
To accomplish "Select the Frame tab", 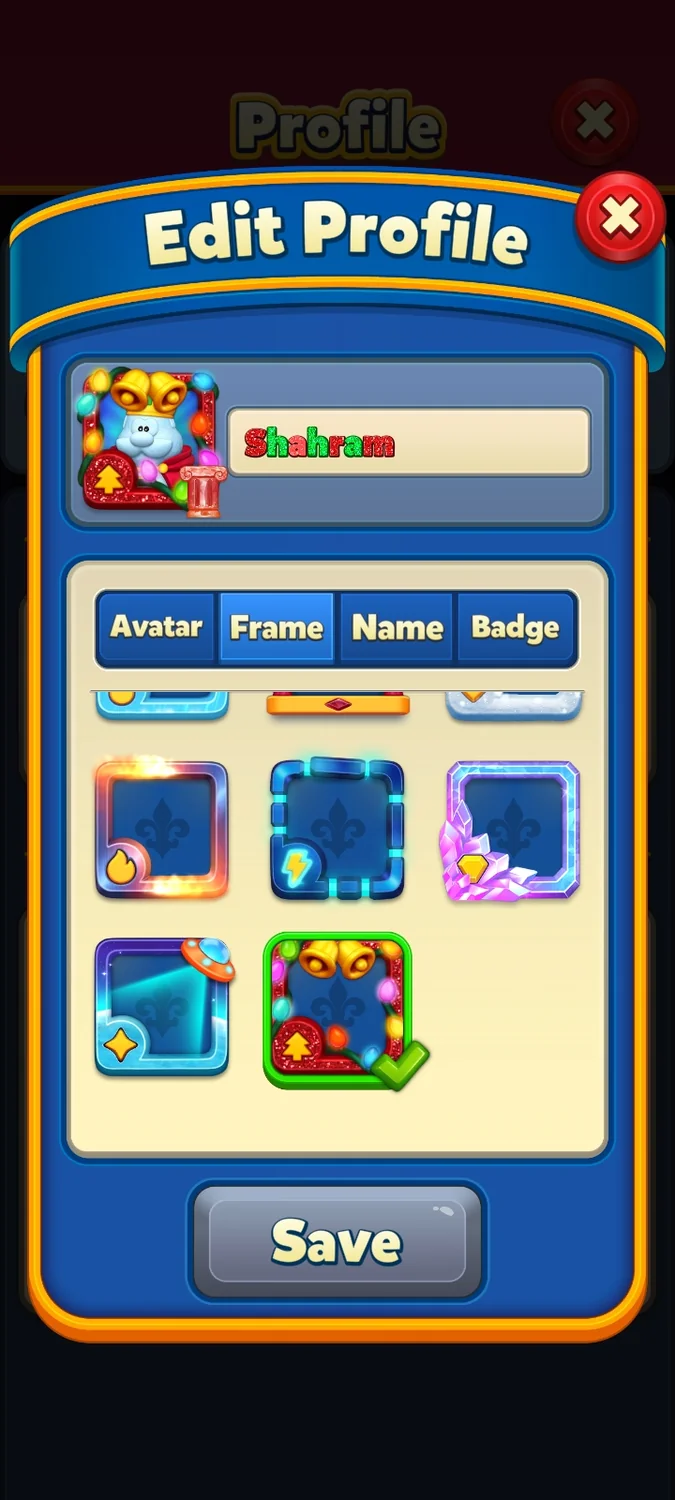I will point(277,628).
